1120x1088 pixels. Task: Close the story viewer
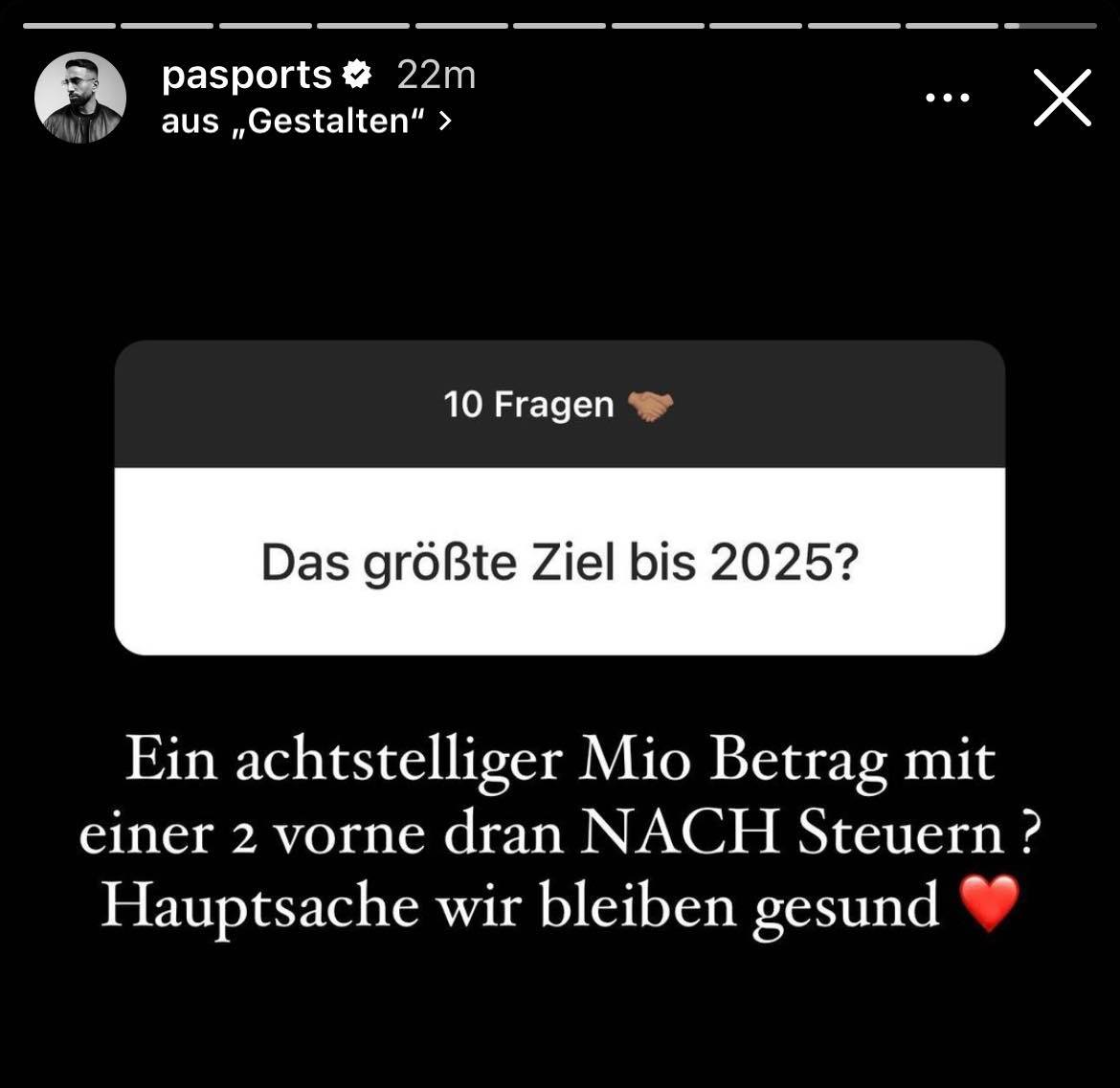tap(1062, 98)
